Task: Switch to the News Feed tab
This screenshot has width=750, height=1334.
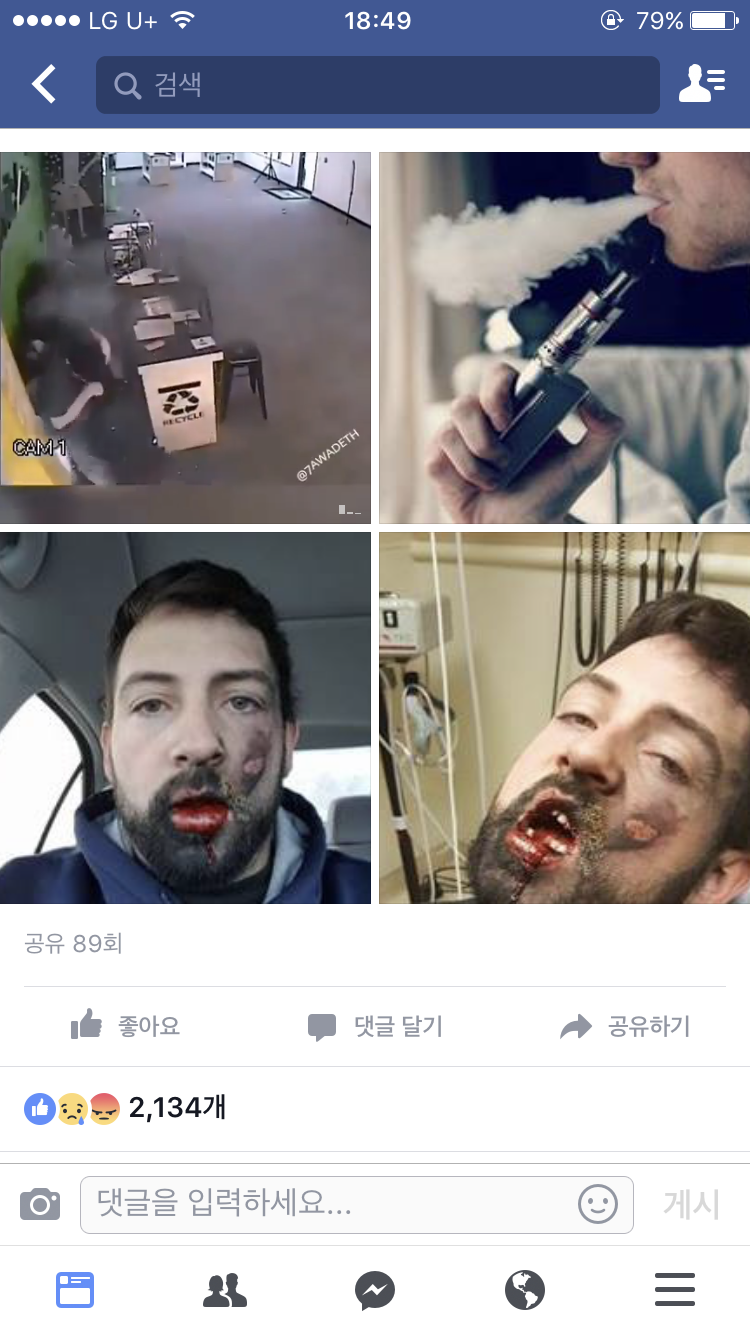Action: 75,1290
